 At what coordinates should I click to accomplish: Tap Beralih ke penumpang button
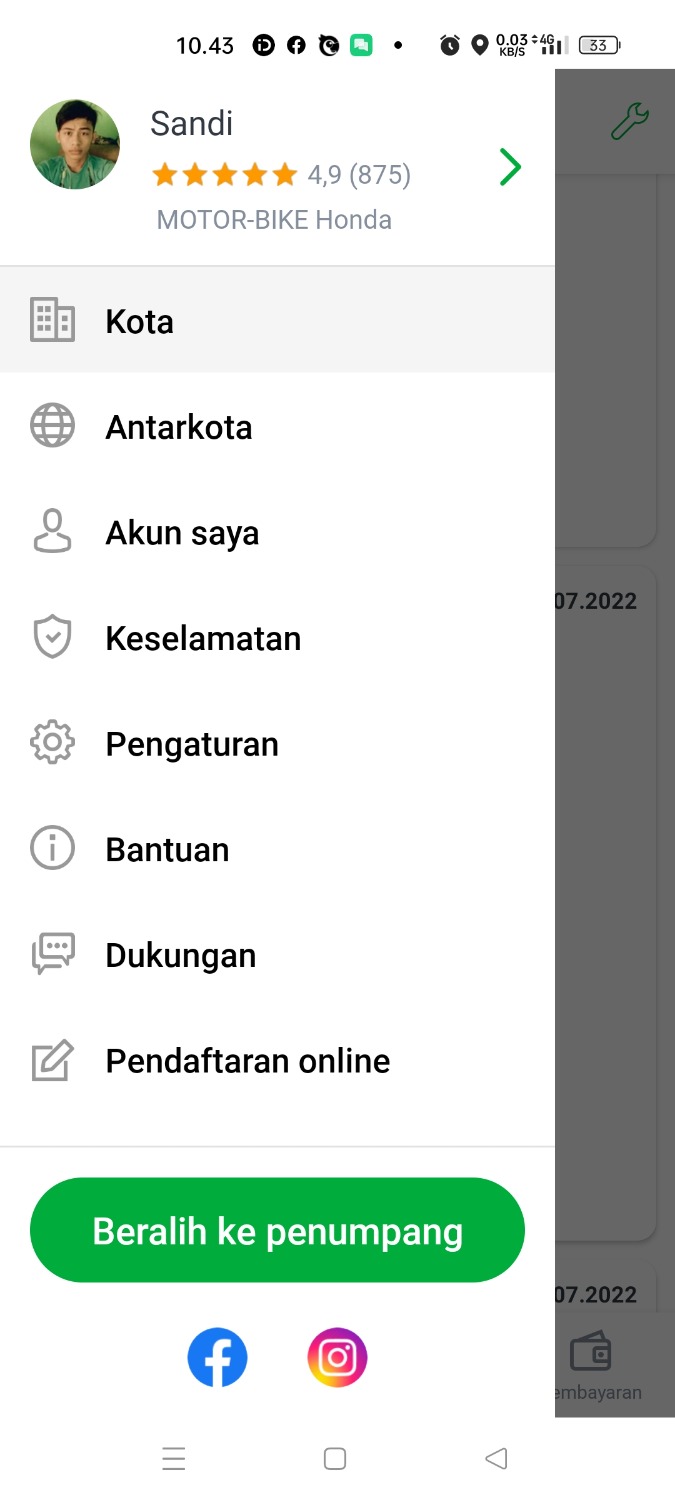point(277,1230)
